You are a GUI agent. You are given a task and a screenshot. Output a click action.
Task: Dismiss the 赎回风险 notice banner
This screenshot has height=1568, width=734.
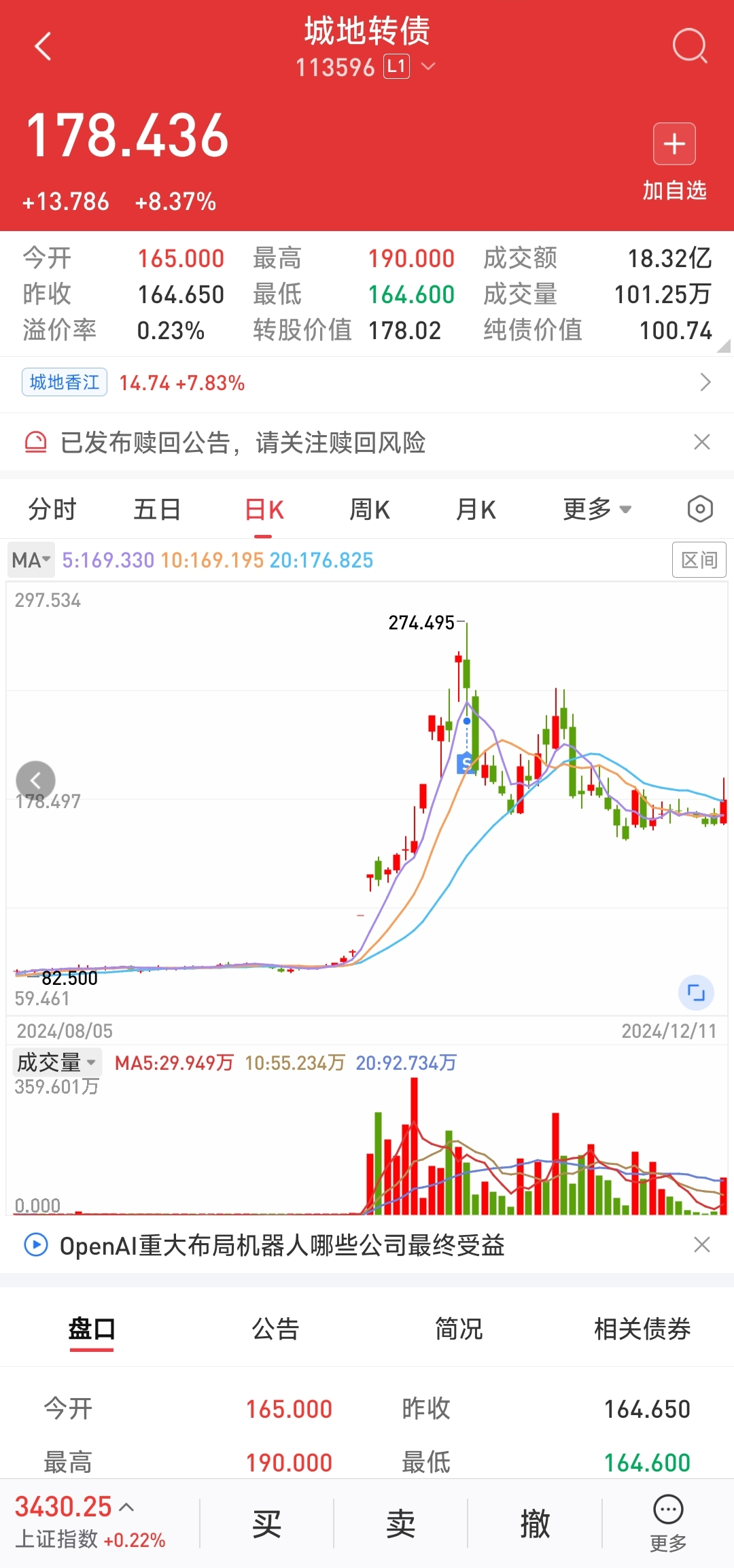(x=702, y=442)
